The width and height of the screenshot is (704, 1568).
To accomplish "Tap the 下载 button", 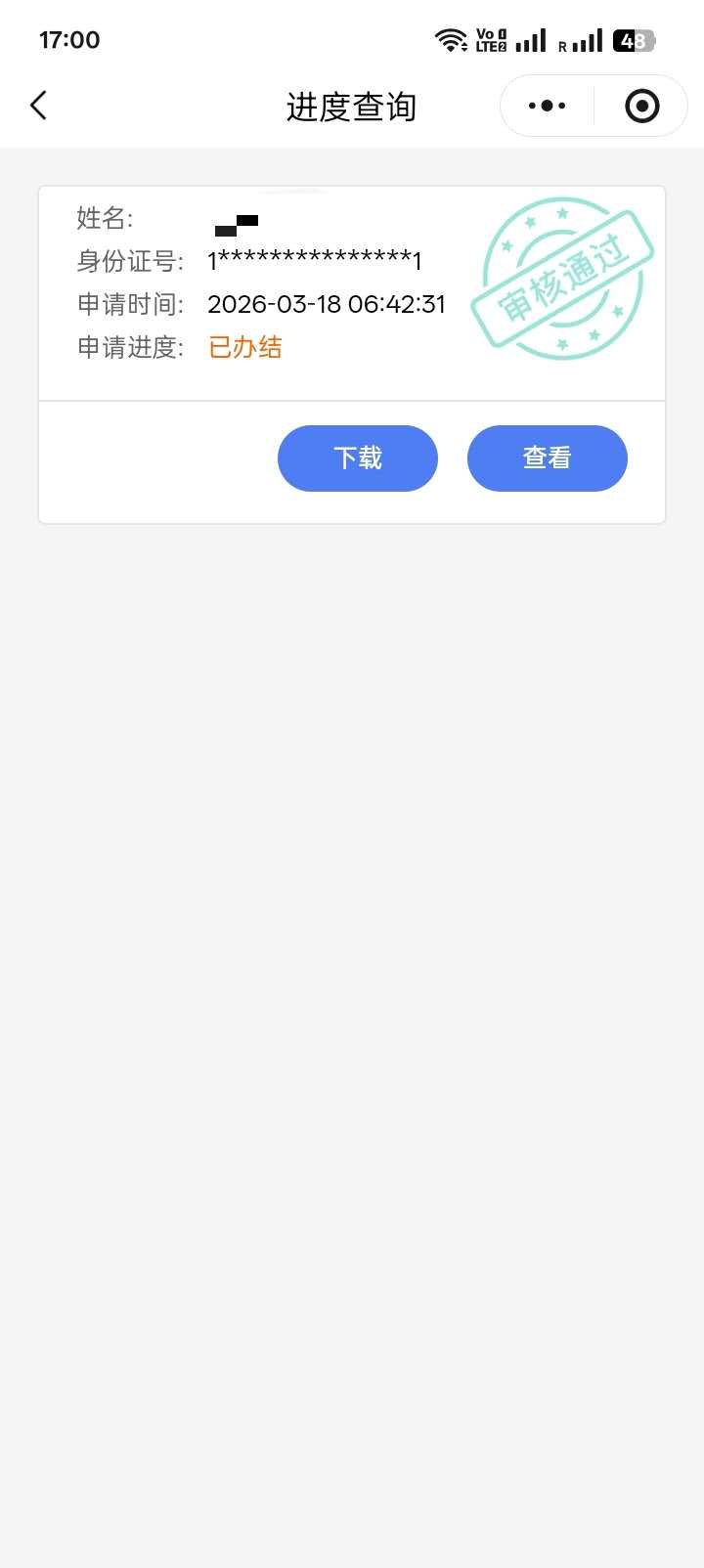I will point(358,458).
